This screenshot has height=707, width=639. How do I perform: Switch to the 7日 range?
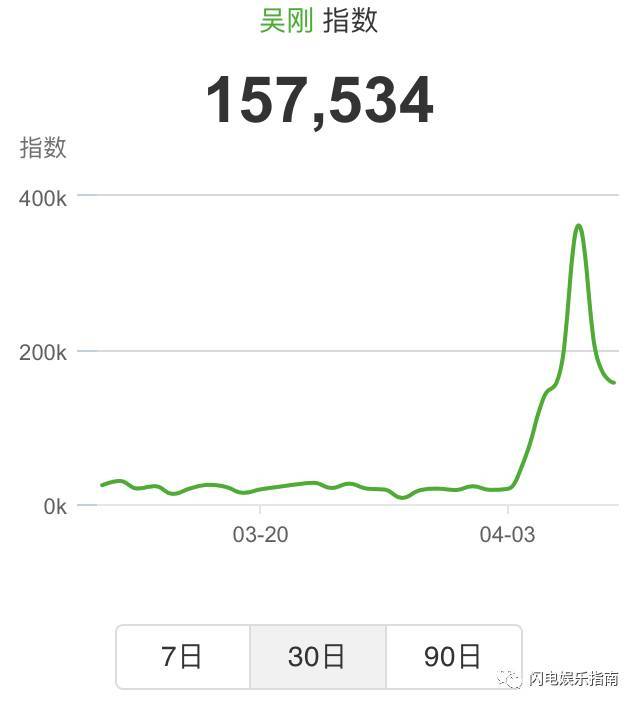coord(182,657)
